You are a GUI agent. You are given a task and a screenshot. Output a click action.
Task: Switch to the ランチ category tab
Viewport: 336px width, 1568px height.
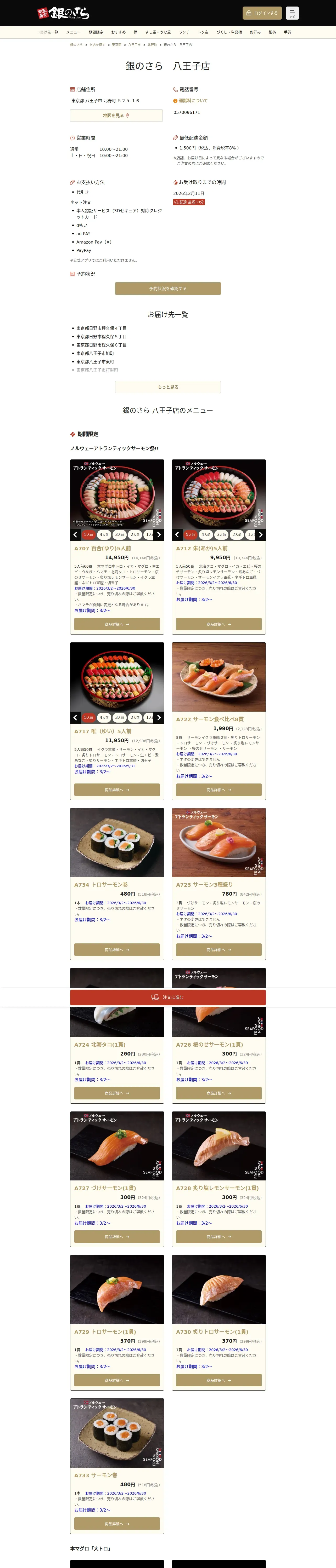183,32
